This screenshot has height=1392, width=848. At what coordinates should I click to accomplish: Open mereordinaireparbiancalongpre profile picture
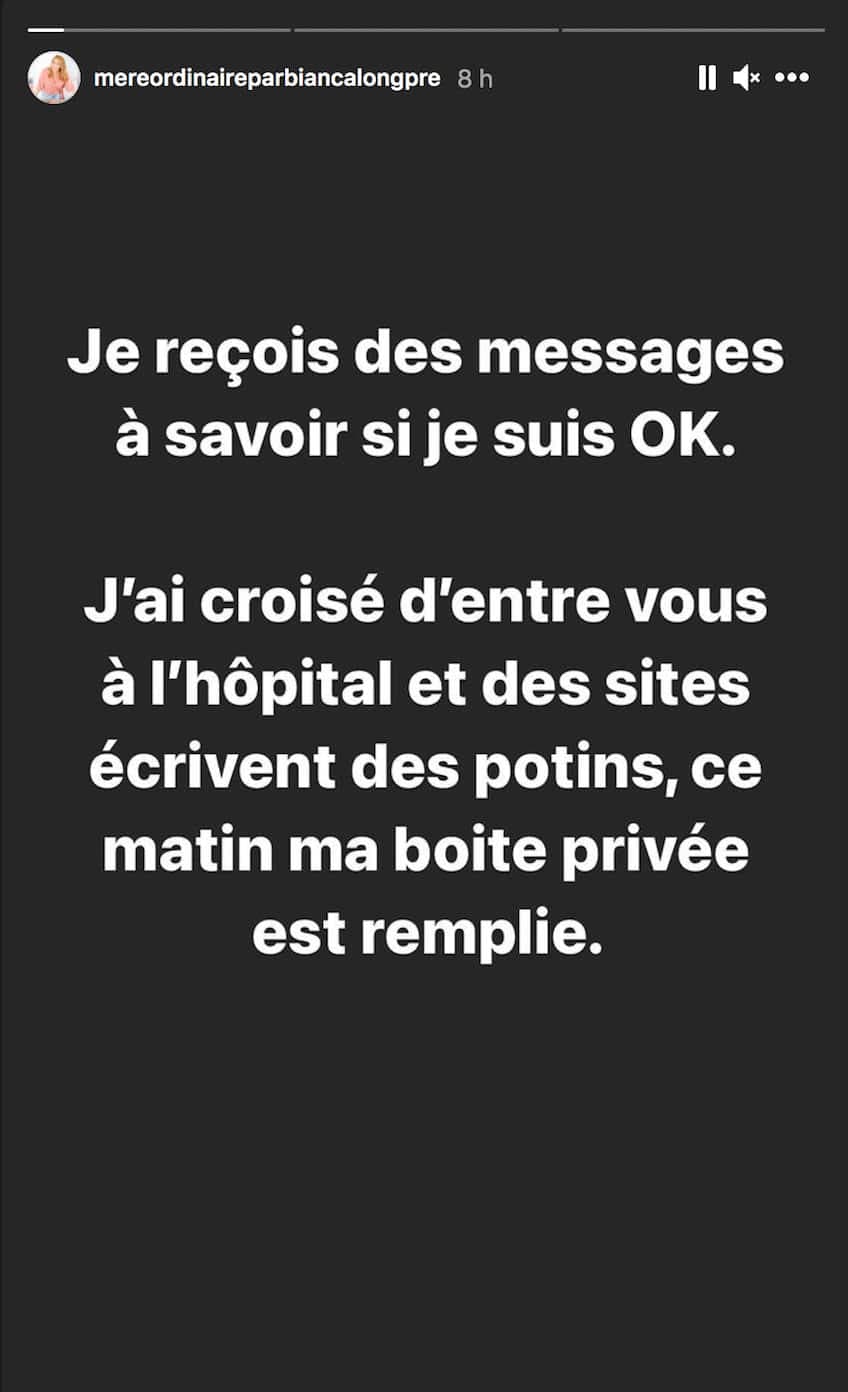coord(54,78)
